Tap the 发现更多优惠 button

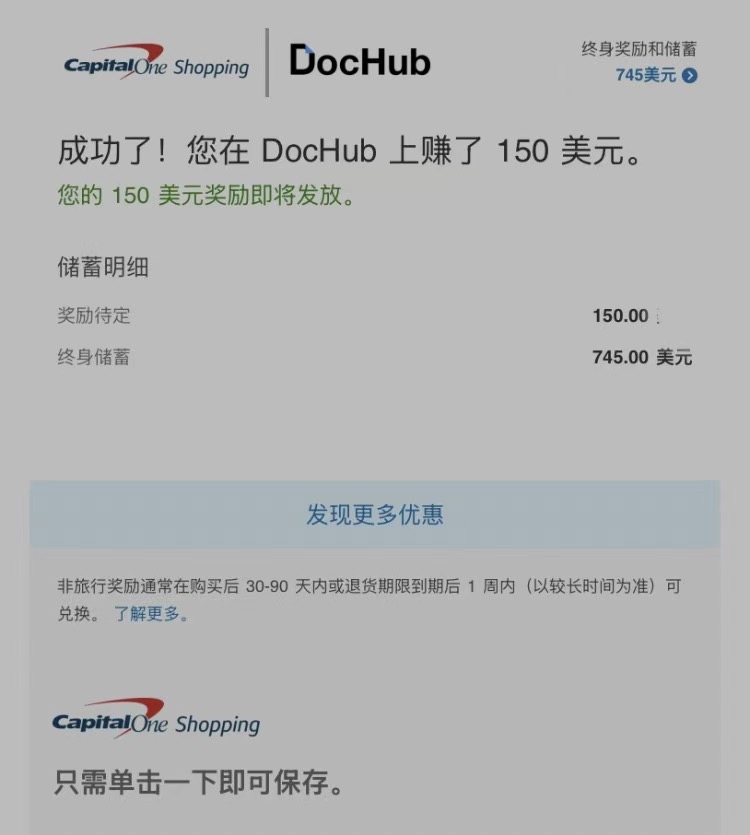click(x=375, y=515)
